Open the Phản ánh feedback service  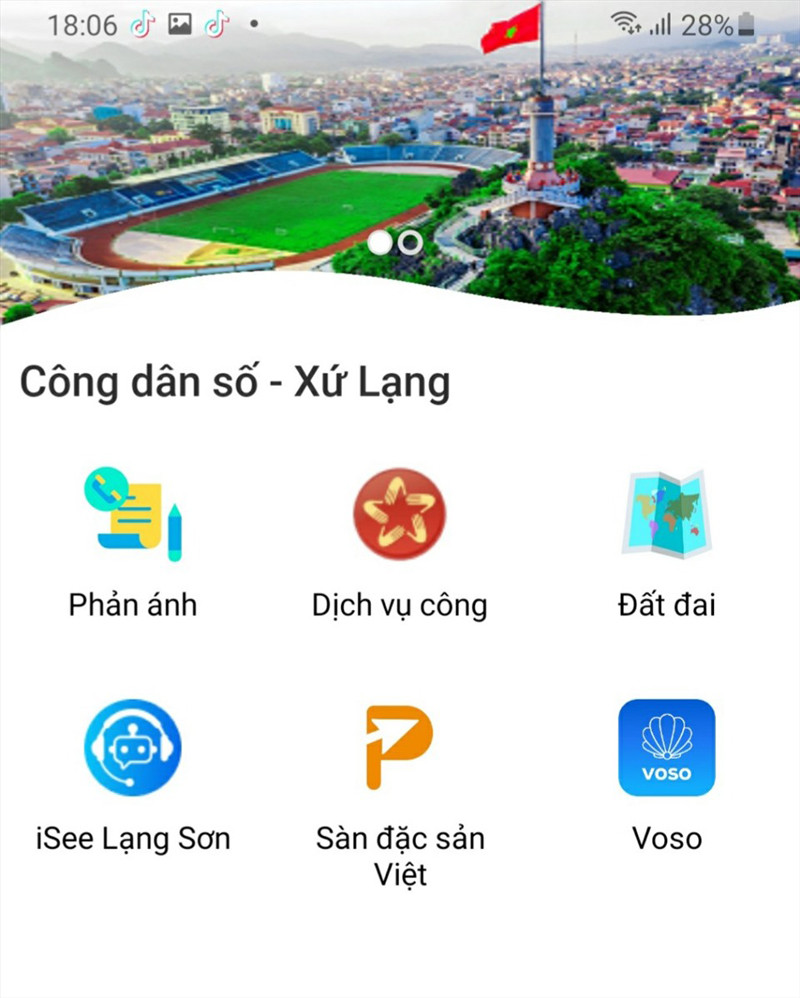point(133,517)
